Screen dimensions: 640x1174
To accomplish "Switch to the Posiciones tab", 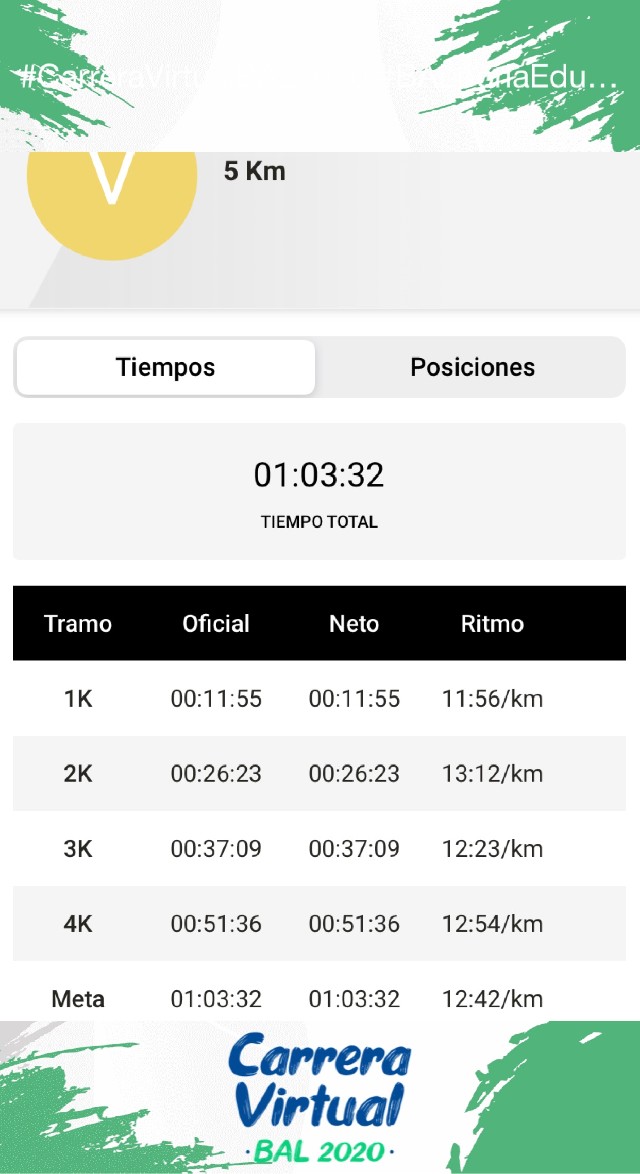I will [x=472, y=367].
